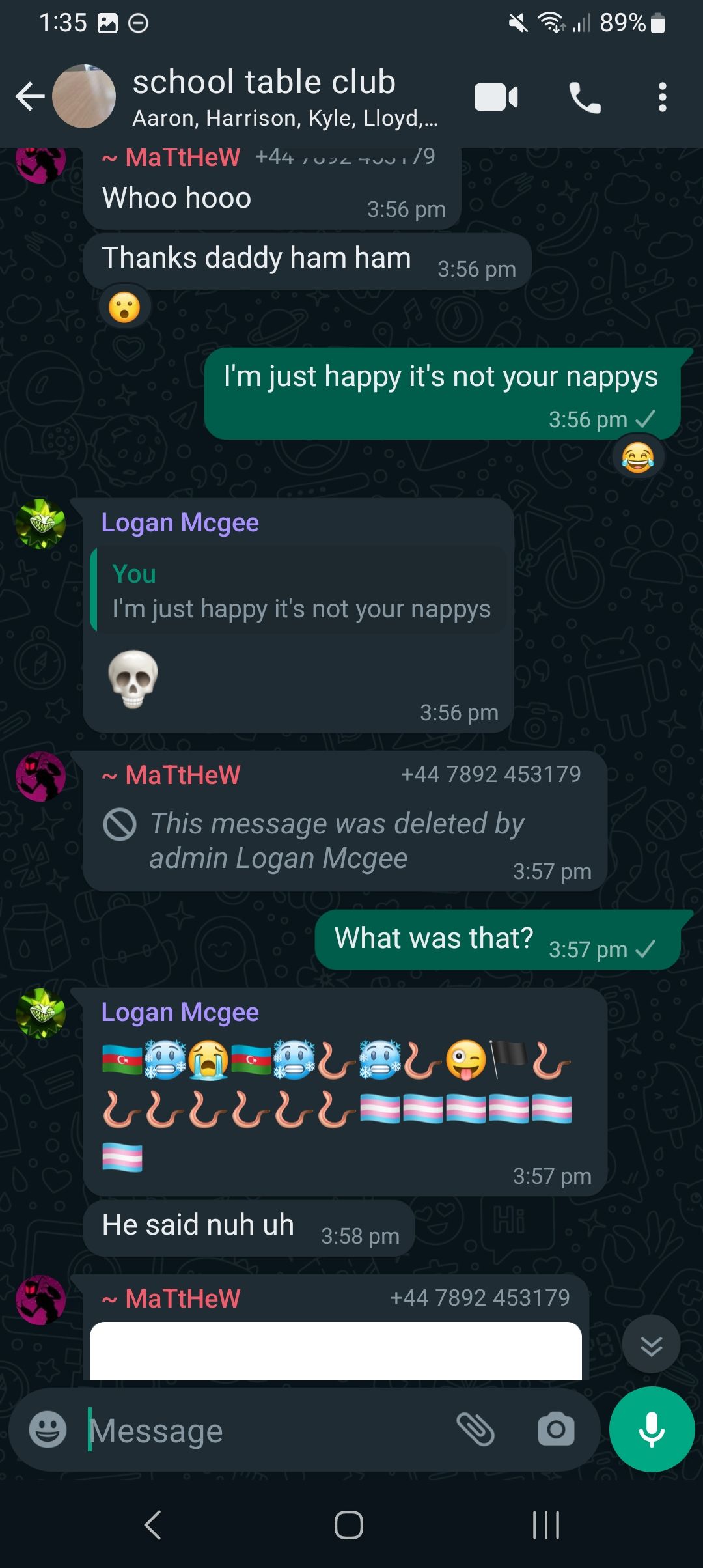The image size is (703, 1568).
Task: Go to the home screen
Action: pyautogui.click(x=349, y=1525)
